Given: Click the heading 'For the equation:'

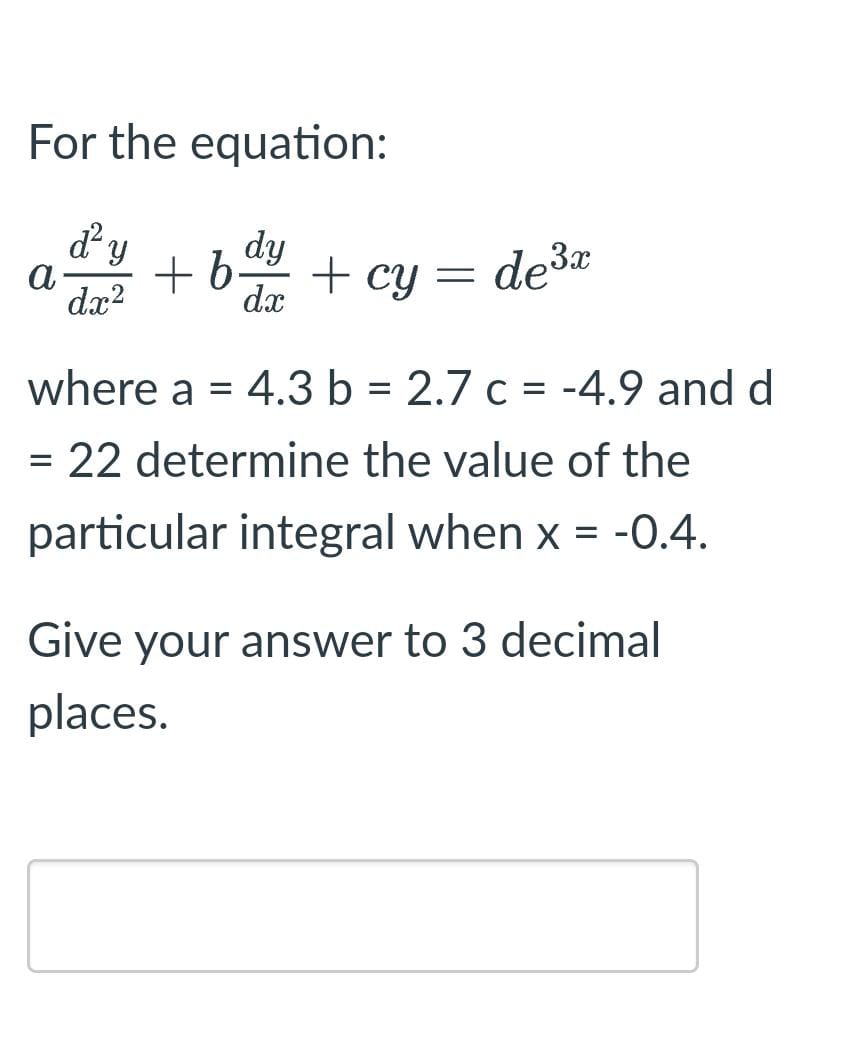Looking at the screenshot, I should pos(208,143).
